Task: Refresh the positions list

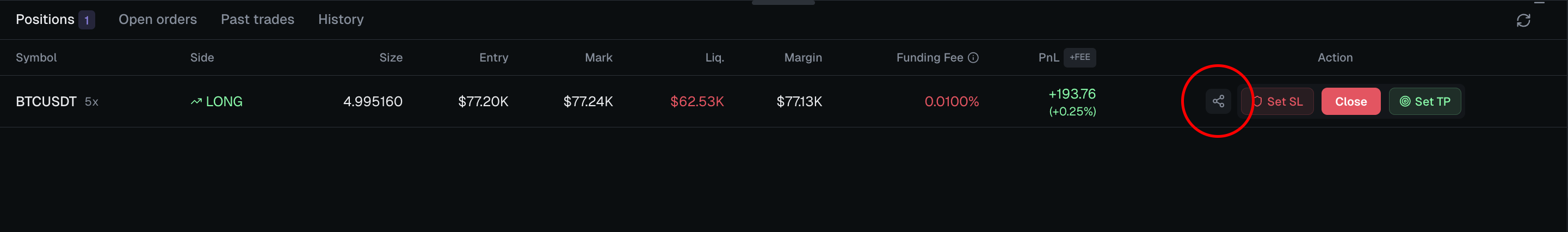Action: (x=1523, y=21)
